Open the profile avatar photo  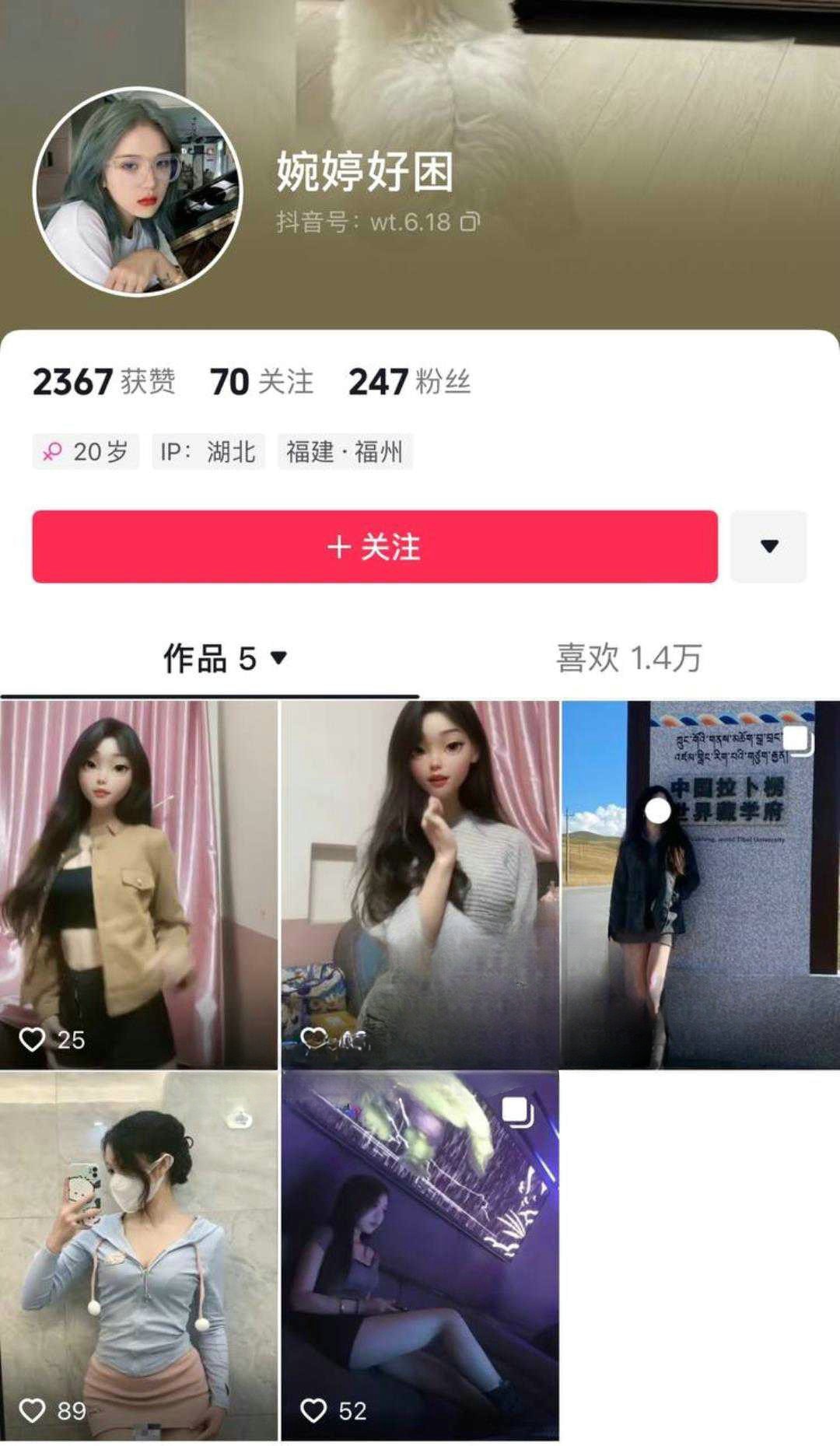tap(138, 191)
